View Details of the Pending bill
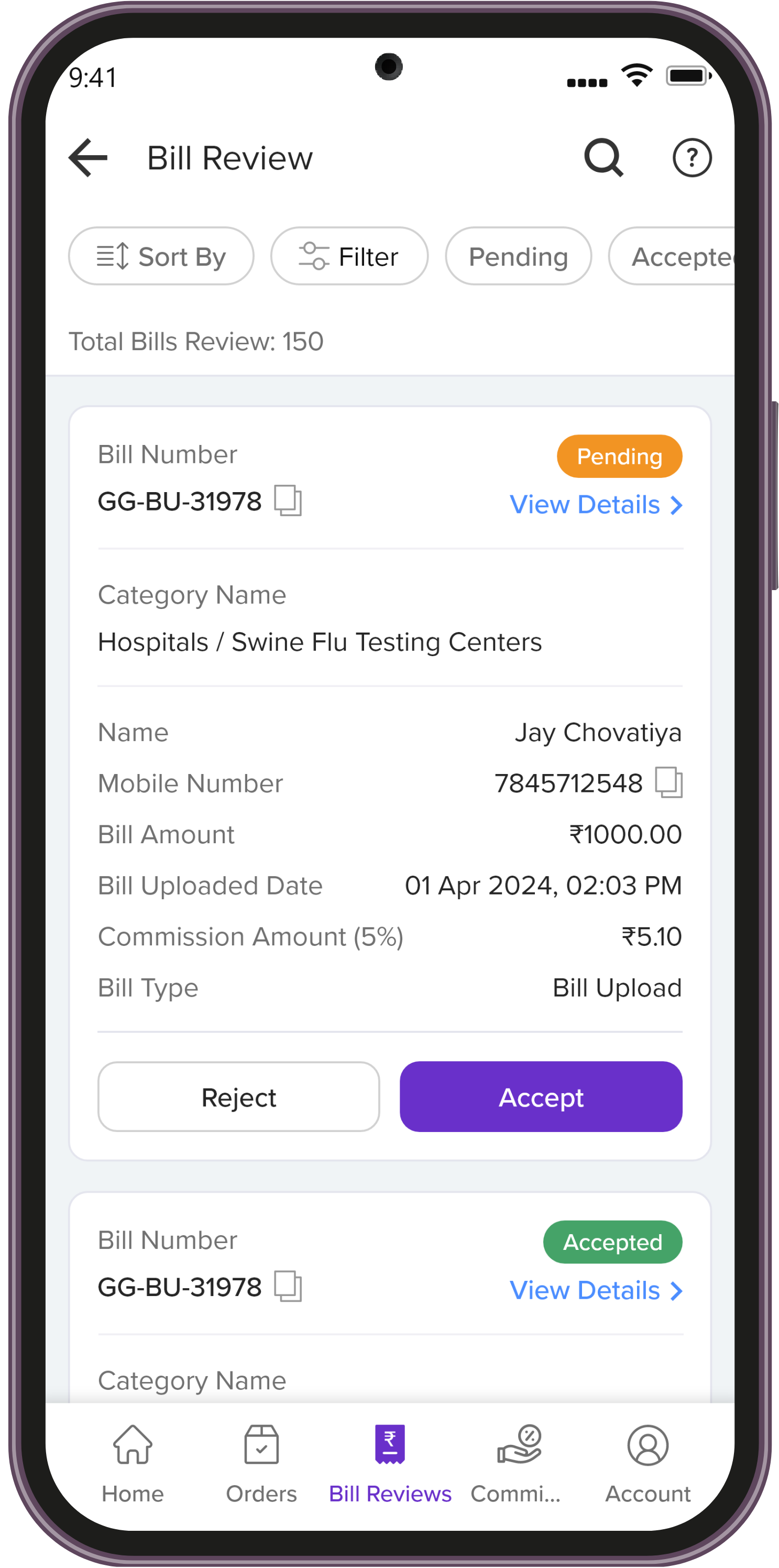 (x=596, y=505)
